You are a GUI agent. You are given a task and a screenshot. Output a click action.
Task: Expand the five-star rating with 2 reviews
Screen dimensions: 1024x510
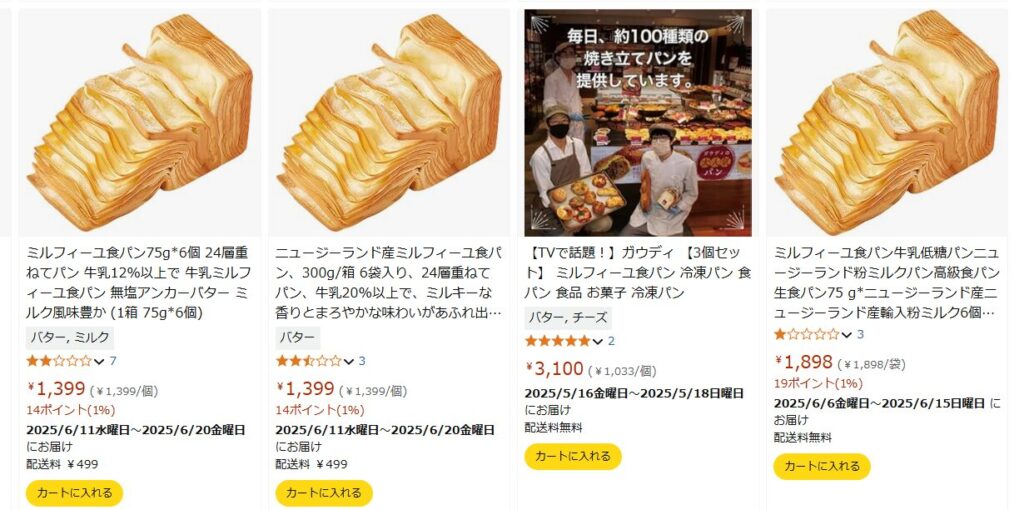click(x=598, y=341)
